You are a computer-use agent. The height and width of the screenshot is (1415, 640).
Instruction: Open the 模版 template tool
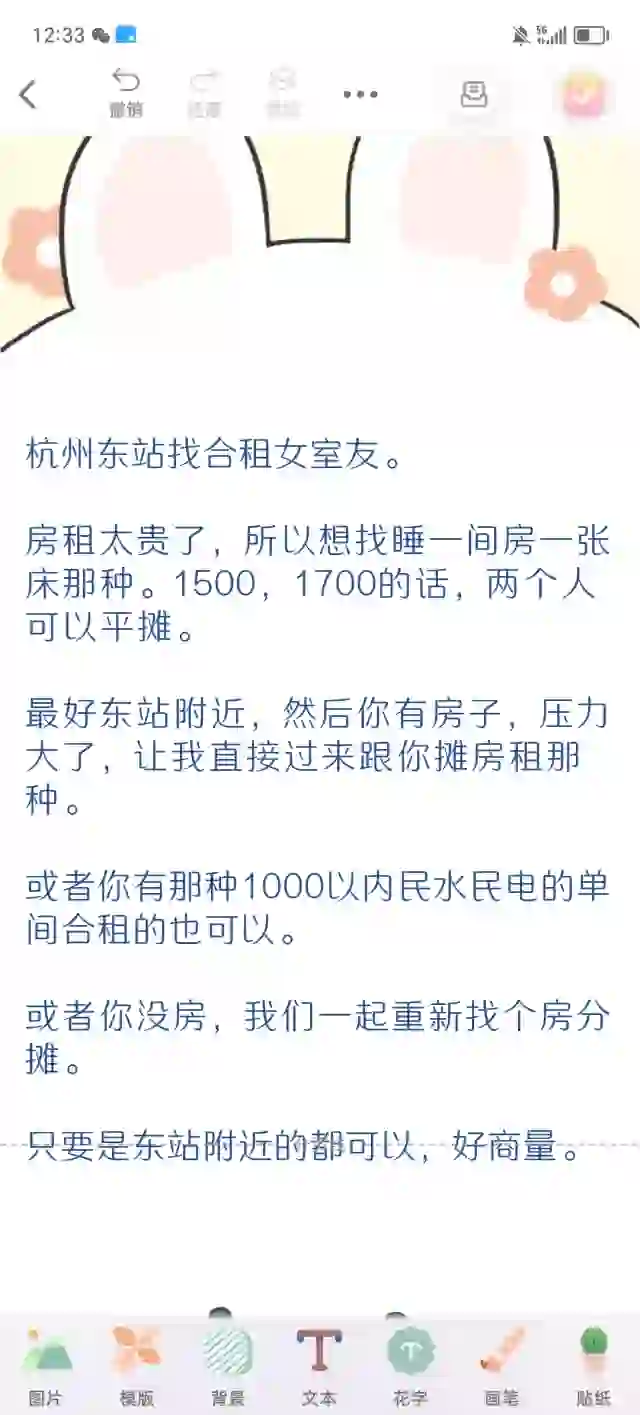137,1365
